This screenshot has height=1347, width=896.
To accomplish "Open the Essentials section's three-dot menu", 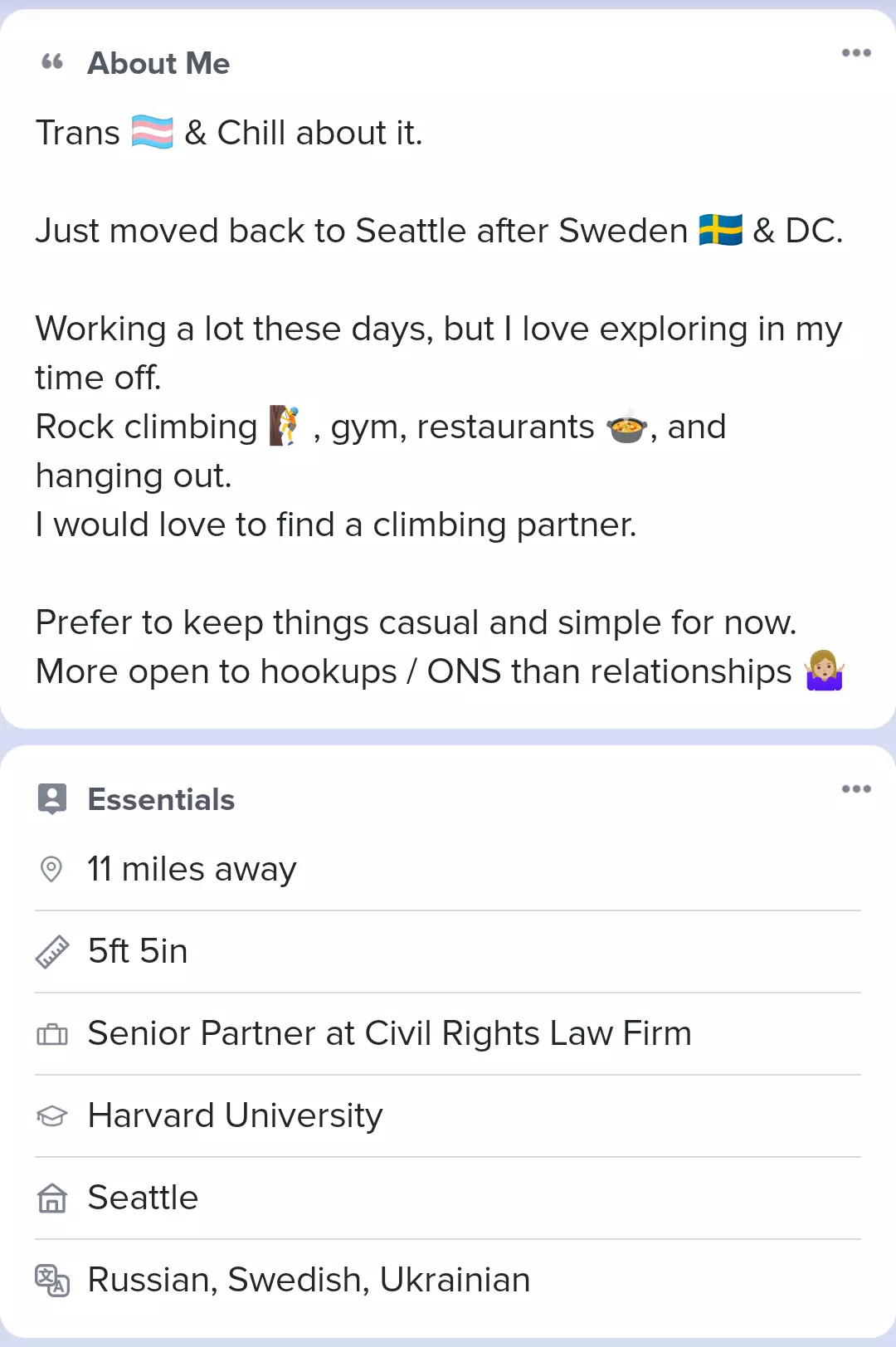I will pyautogui.click(x=856, y=789).
